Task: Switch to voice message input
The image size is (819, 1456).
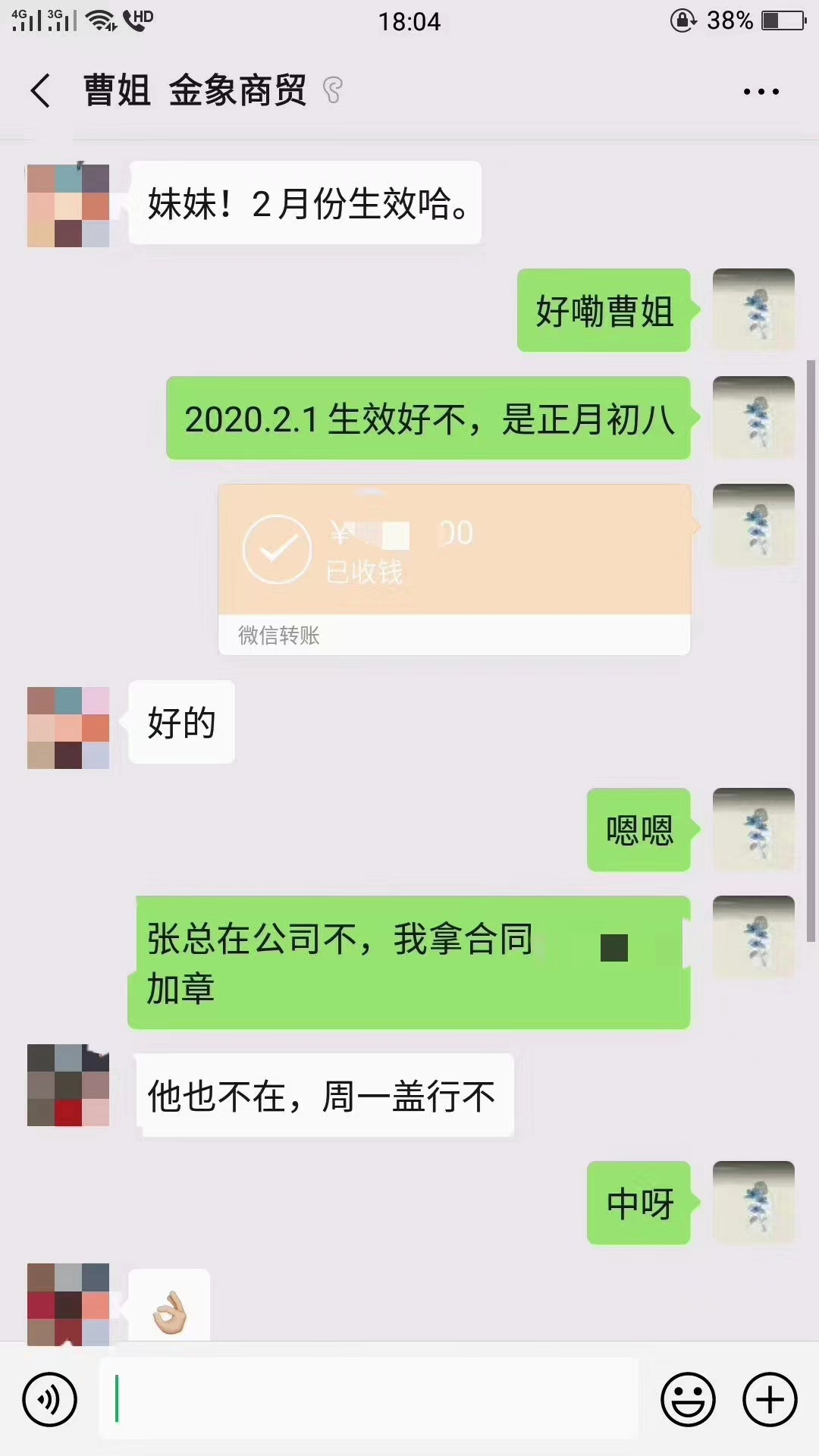Action: point(50,1398)
